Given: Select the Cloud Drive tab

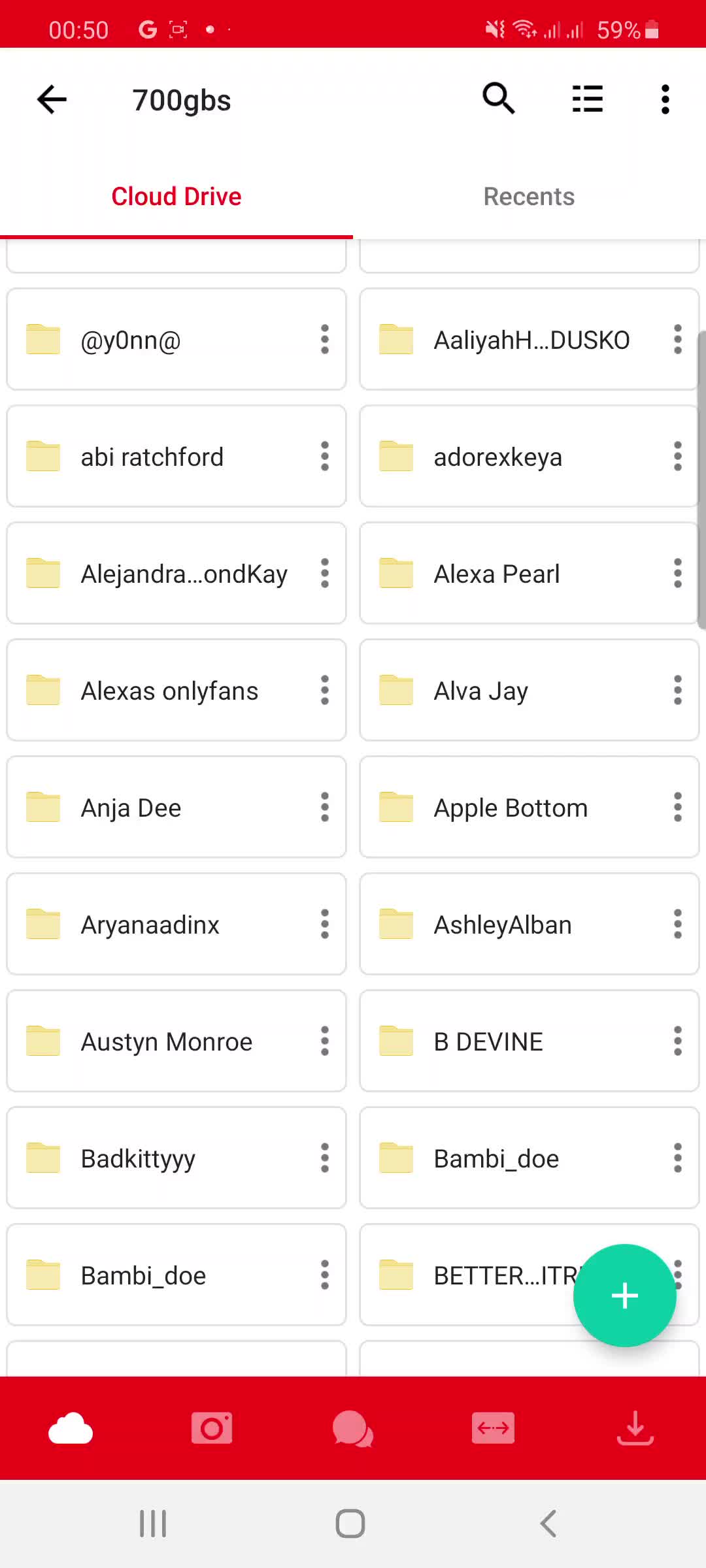Looking at the screenshot, I should 176,197.
